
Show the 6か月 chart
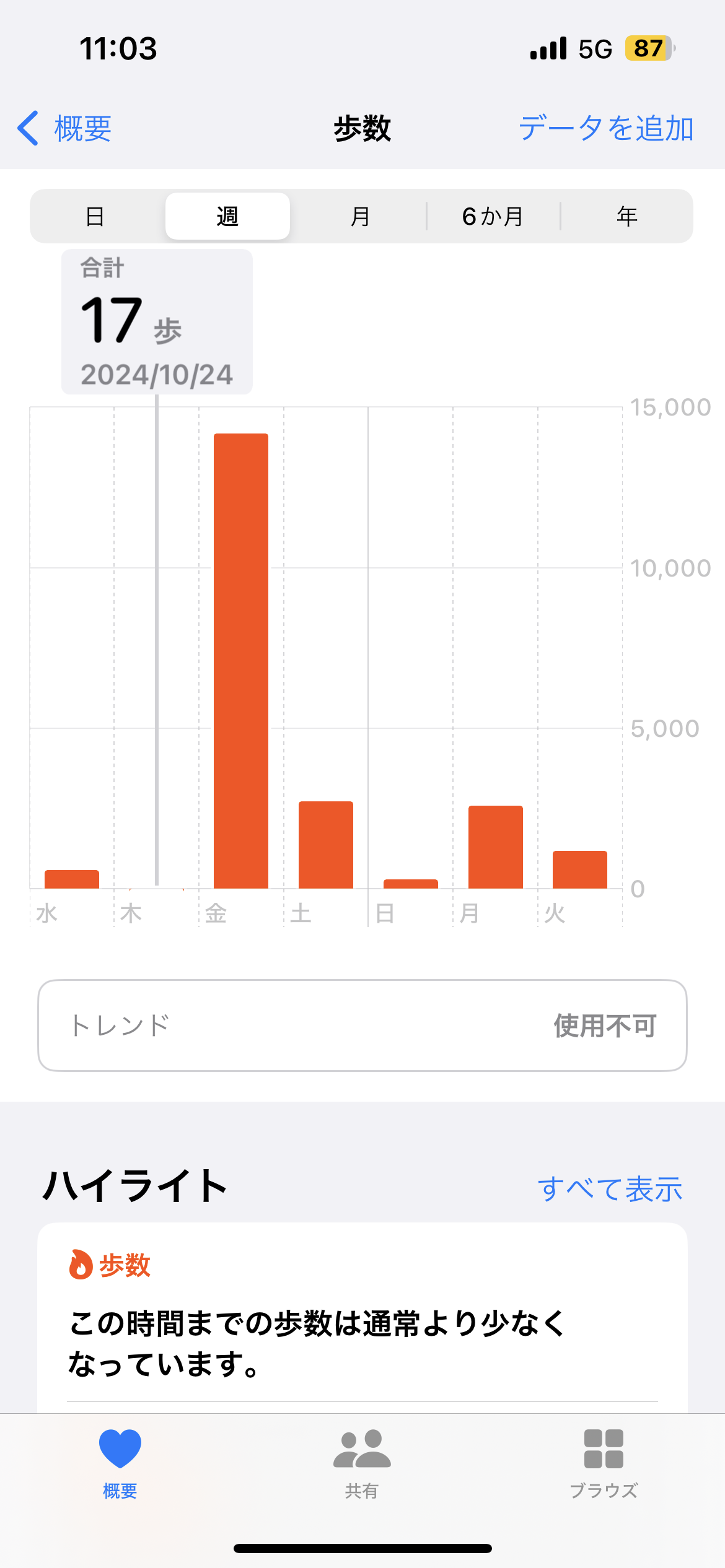click(x=493, y=216)
